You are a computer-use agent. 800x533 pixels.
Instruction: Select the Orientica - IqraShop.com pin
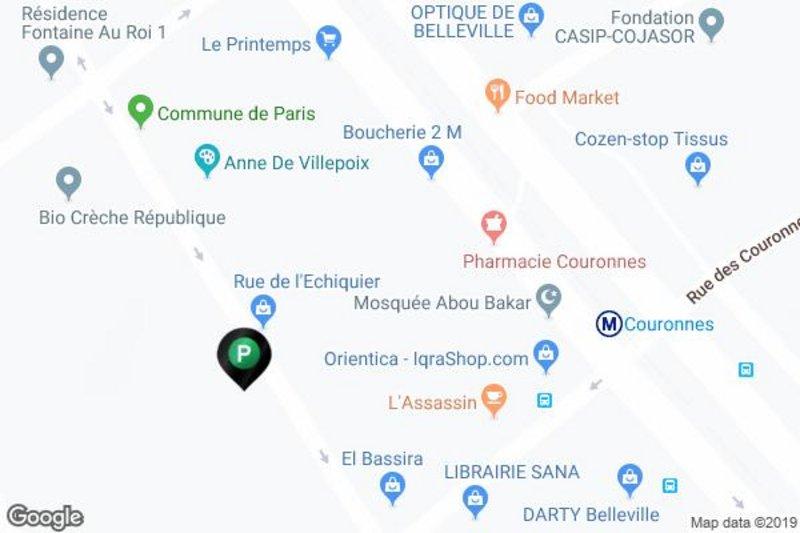(545, 353)
